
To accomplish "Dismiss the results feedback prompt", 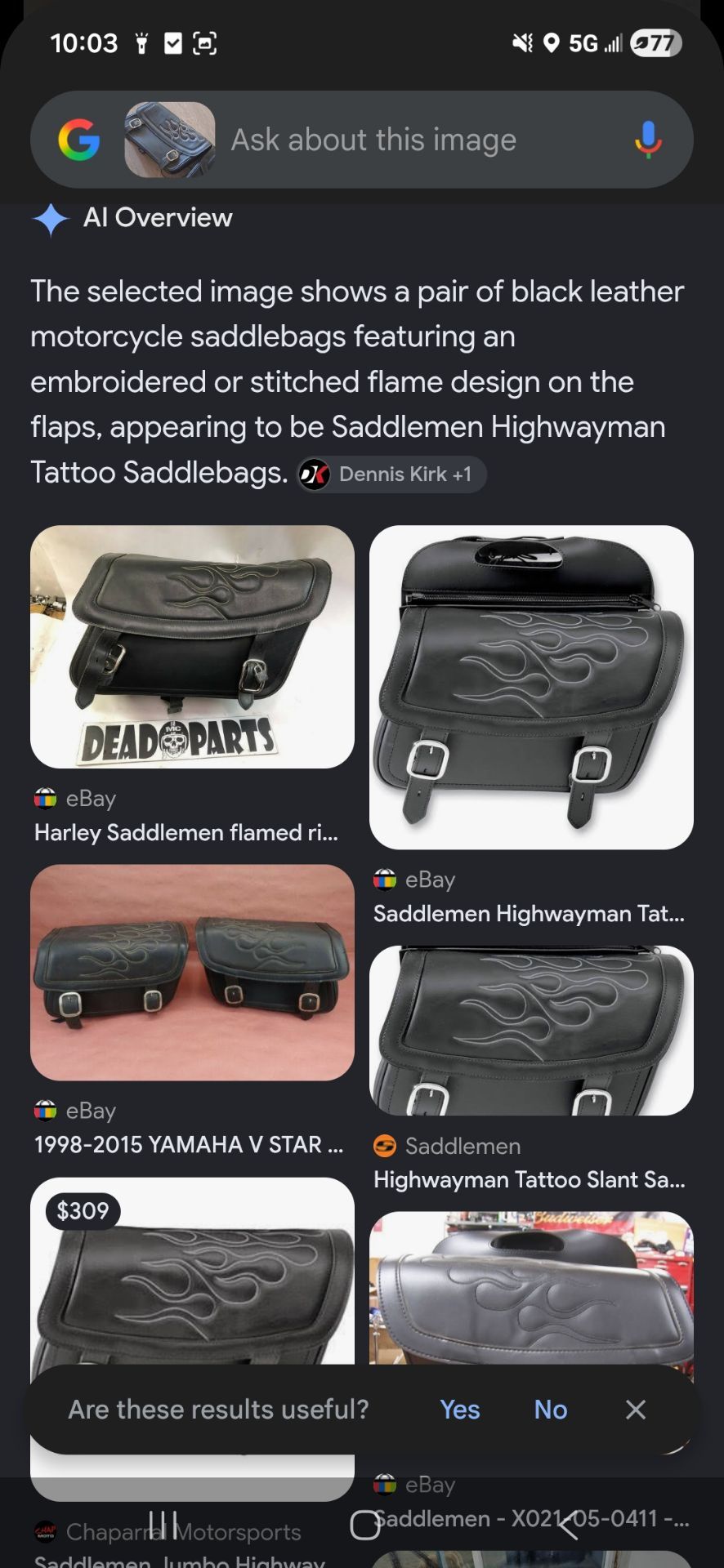I will [x=636, y=1410].
